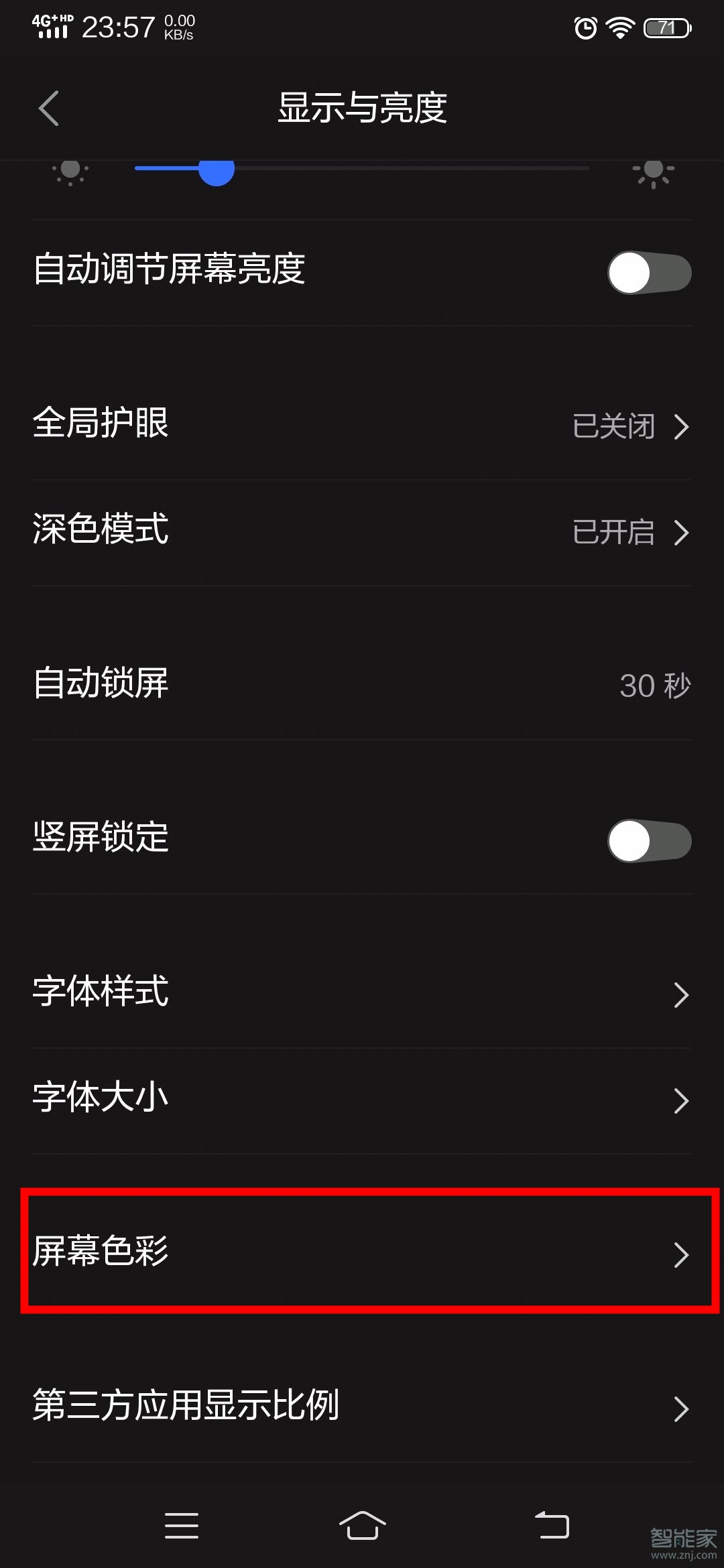Open the 显示与亮度 settings title
The width and height of the screenshot is (724, 1568).
click(362, 108)
